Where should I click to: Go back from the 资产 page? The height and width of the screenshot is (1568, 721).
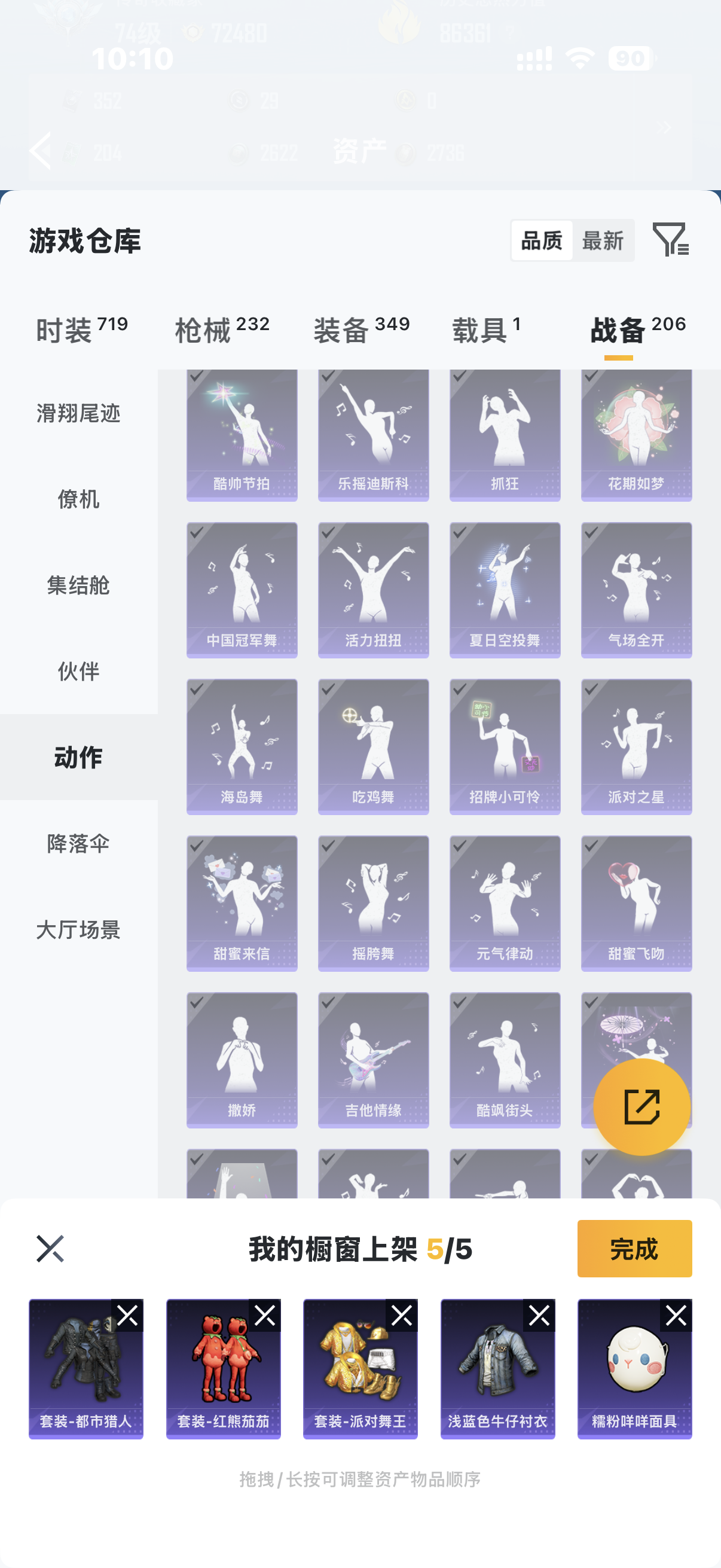click(41, 150)
